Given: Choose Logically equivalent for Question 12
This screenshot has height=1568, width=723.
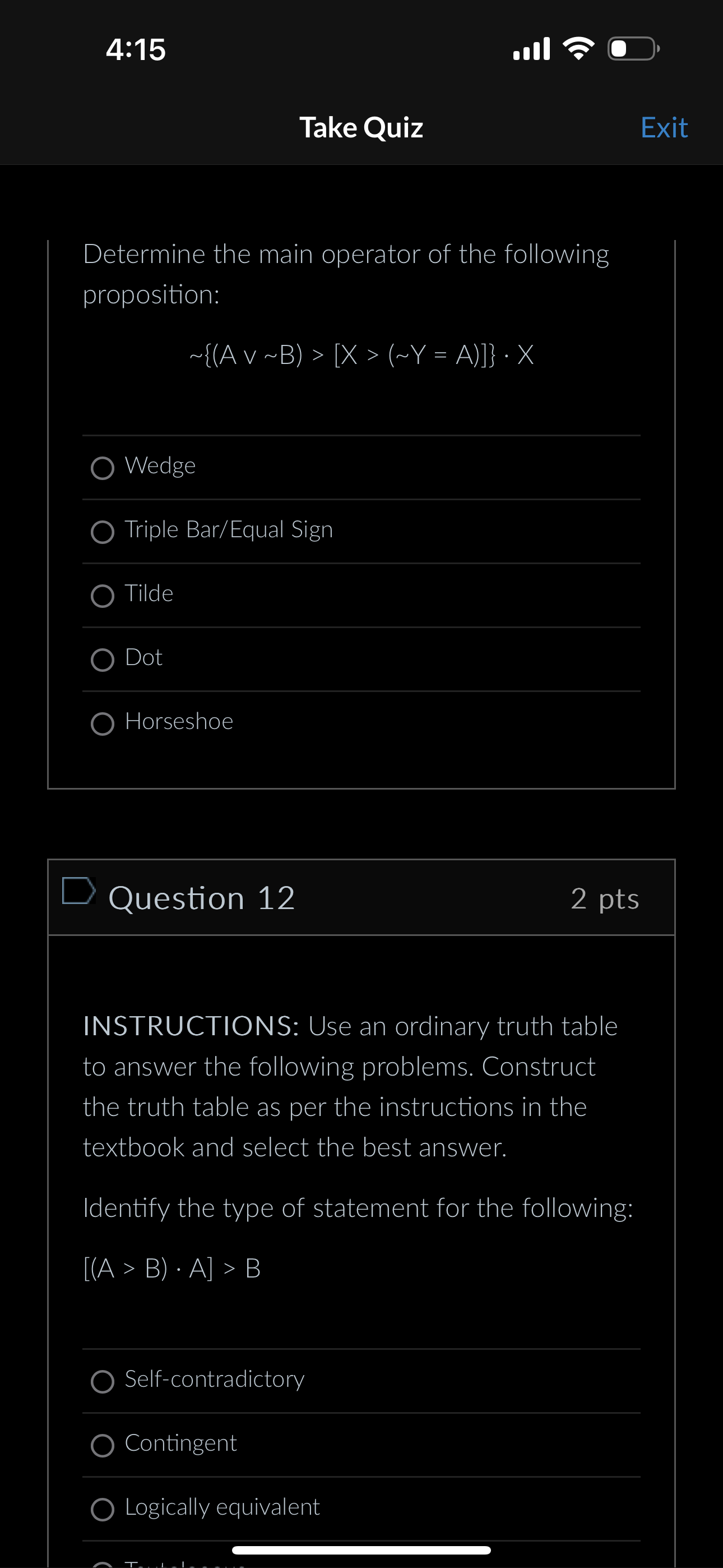Looking at the screenshot, I should (x=102, y=1509).
